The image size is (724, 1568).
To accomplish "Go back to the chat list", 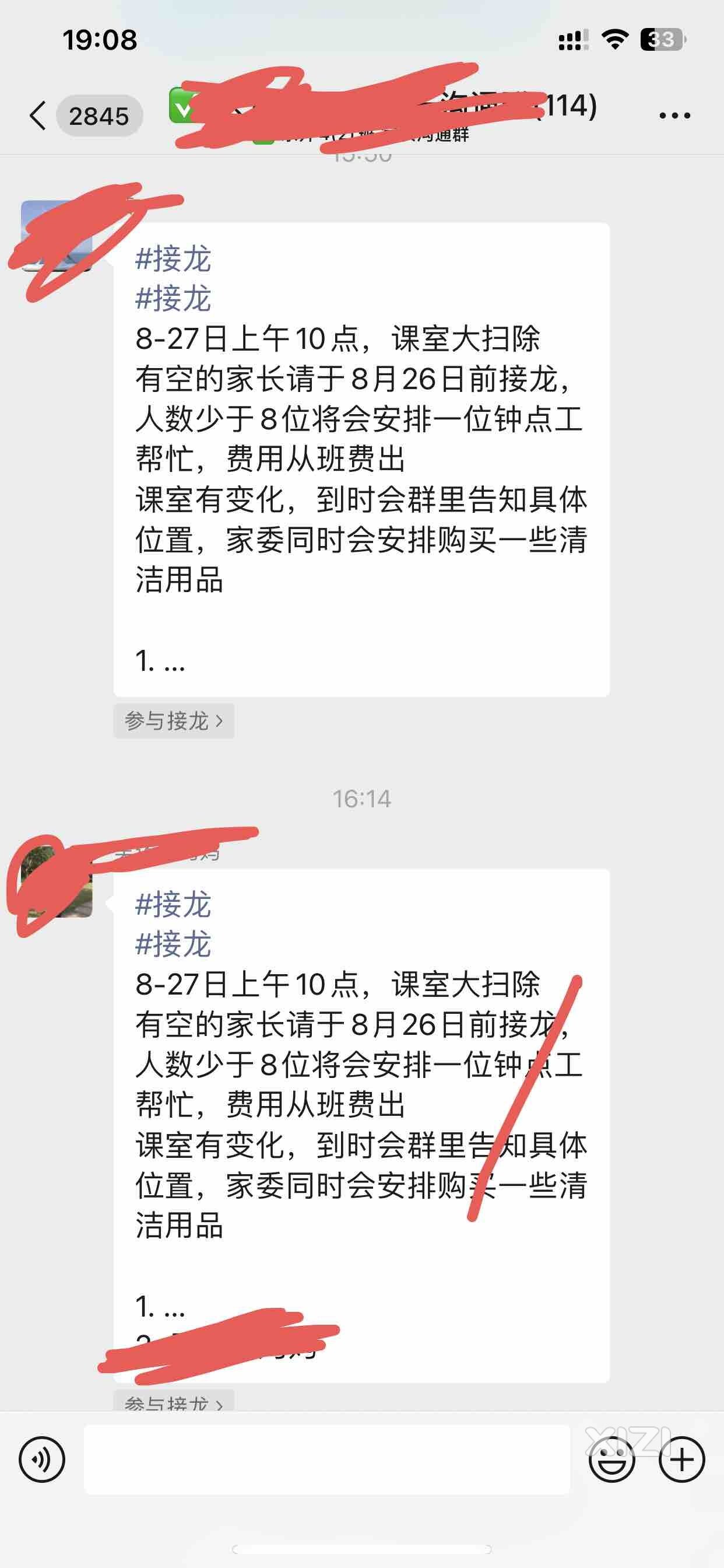I will coord(38,115).
